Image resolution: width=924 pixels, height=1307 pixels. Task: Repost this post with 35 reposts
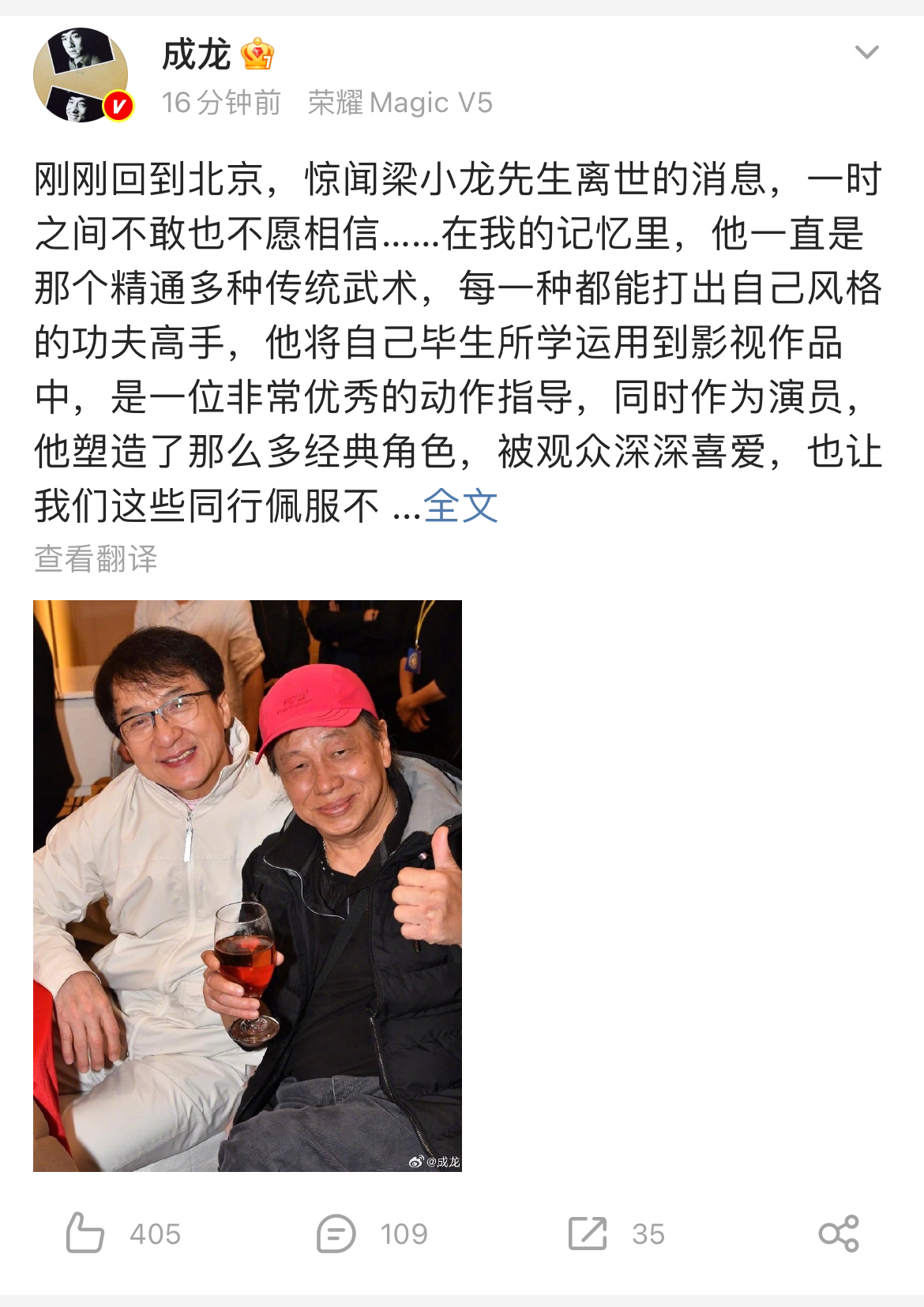588,1234
